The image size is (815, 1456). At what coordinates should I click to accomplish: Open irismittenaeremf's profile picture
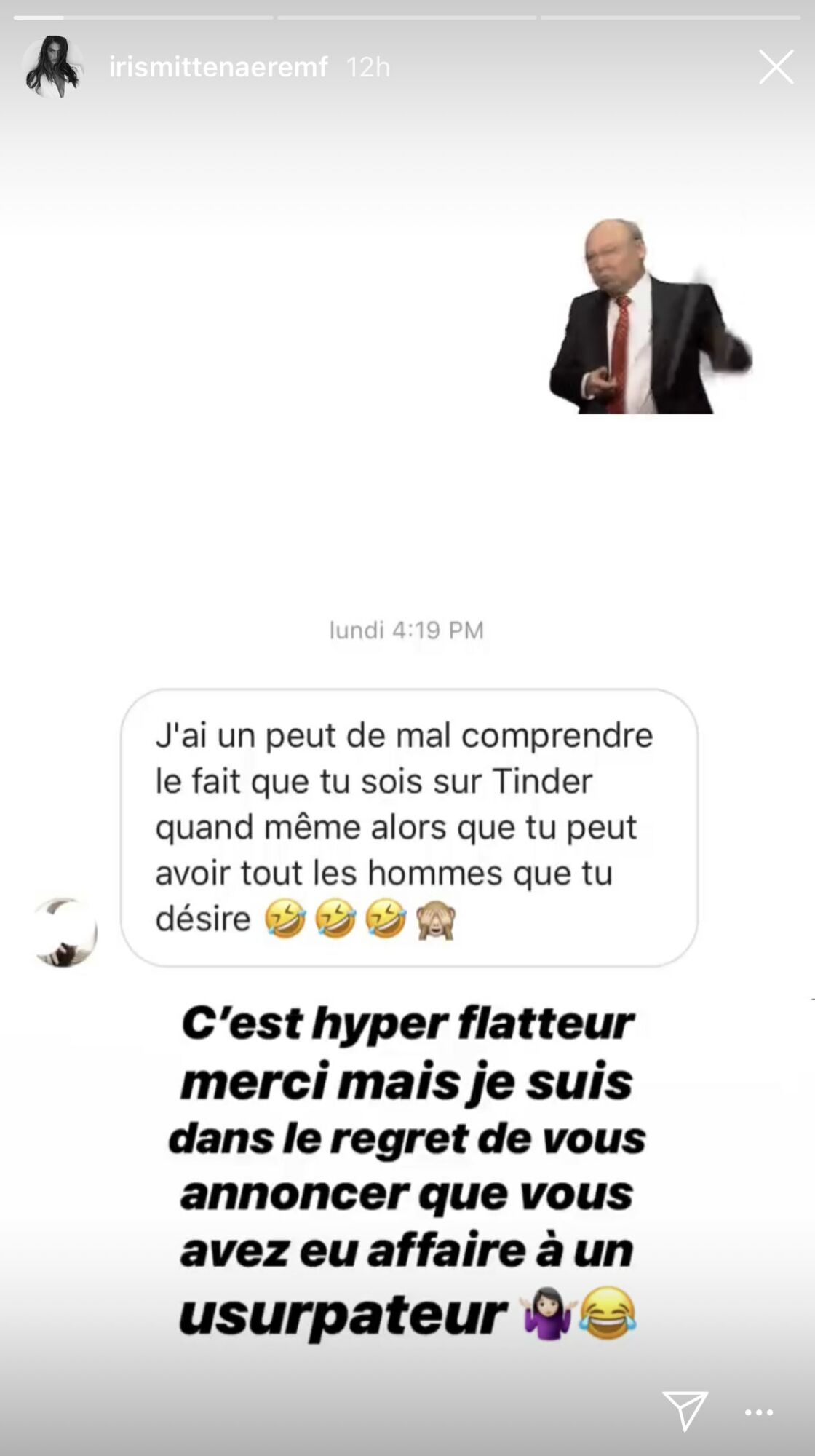pos(52,67)
